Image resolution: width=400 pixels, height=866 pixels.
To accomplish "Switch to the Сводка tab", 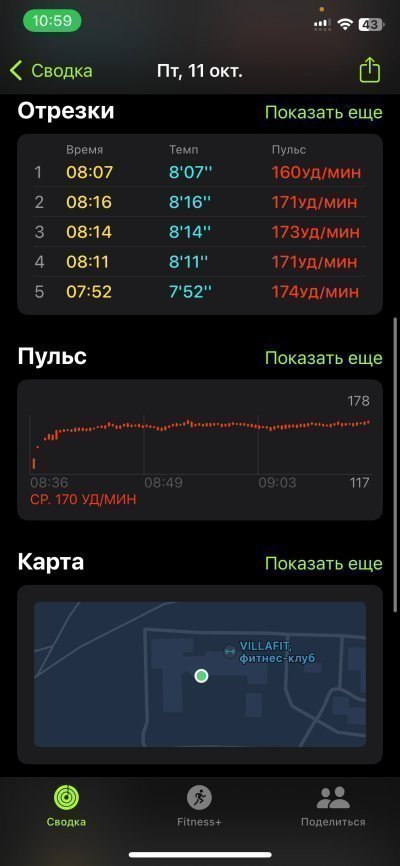I will pos(66,806).
